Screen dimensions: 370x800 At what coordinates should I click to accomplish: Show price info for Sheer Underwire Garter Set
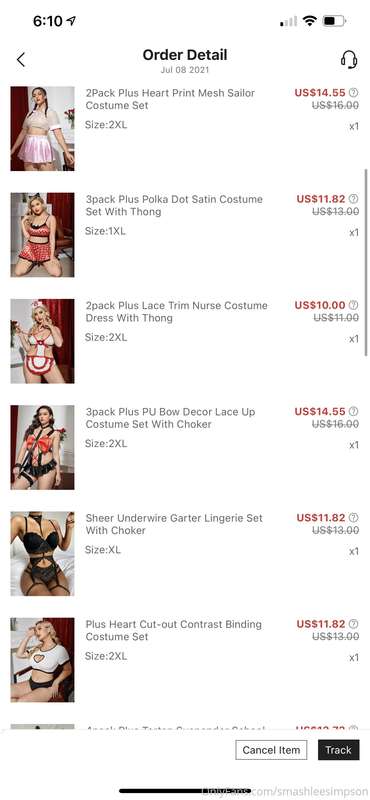353,517
